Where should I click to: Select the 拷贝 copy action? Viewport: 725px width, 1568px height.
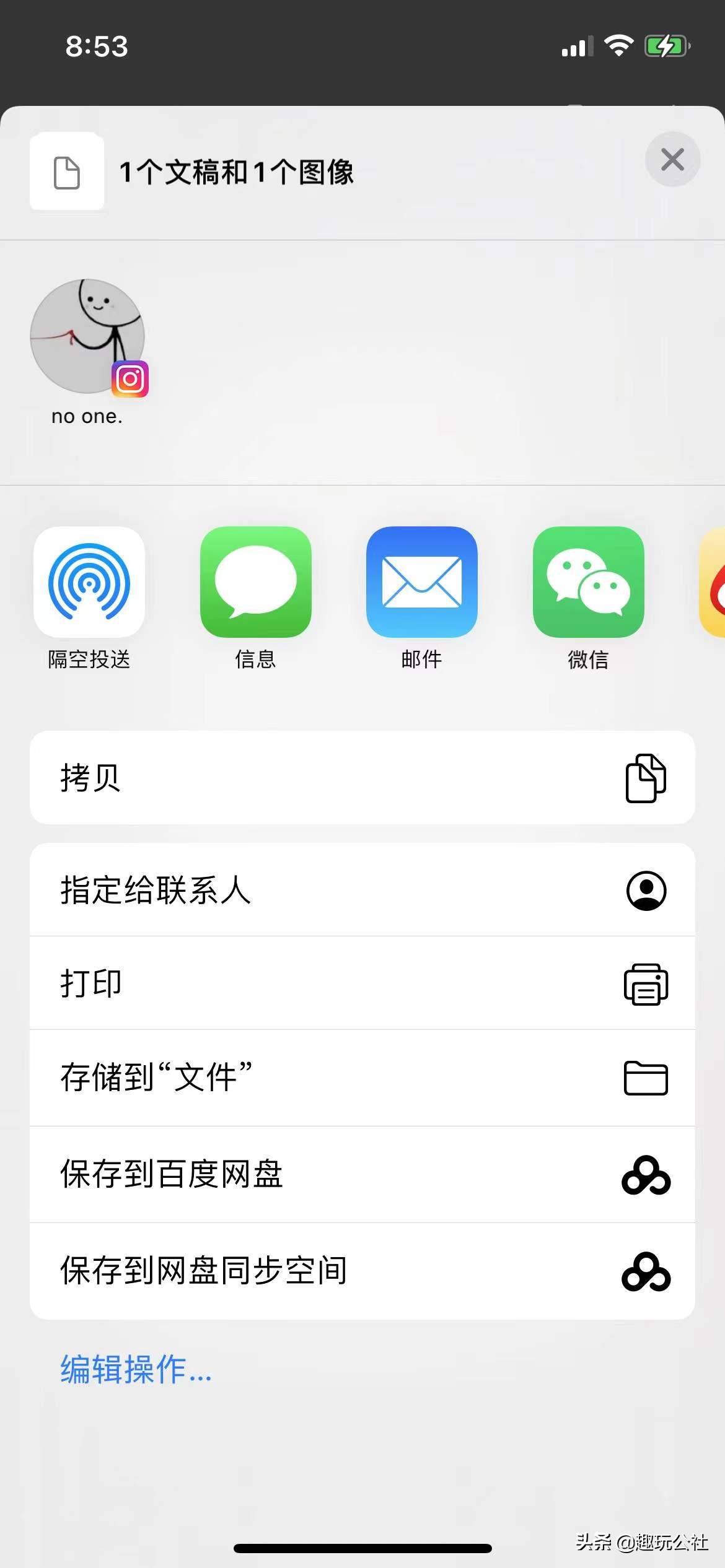[x=362, y=778]
